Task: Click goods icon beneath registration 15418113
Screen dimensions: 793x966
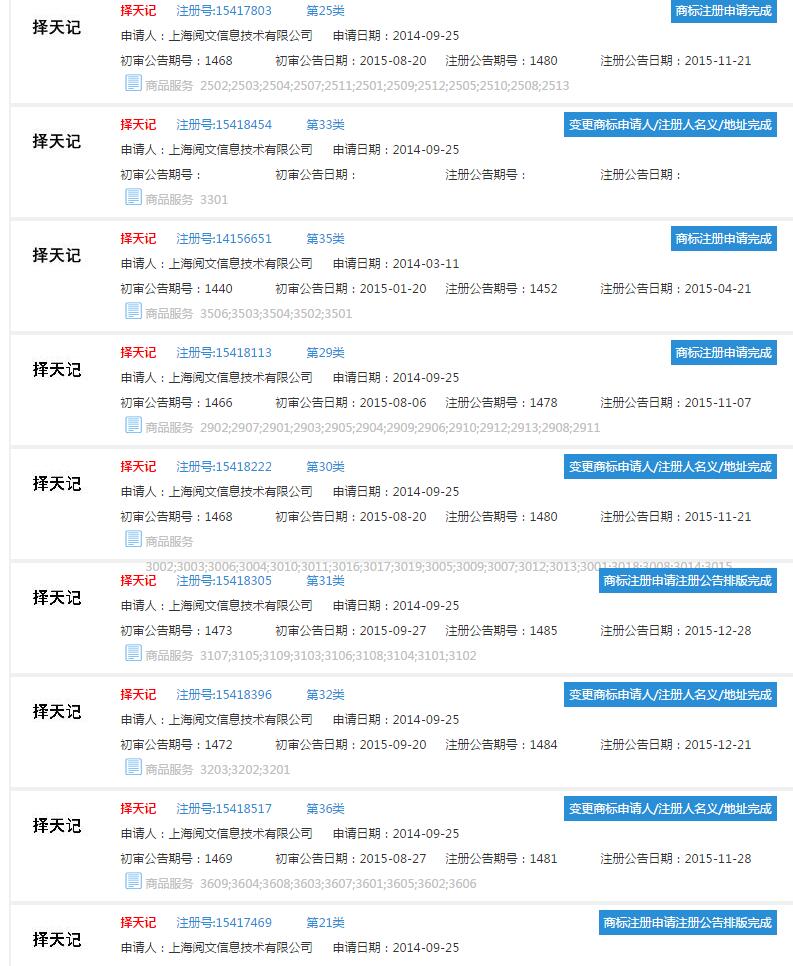Action: click(x=133, y=425)
